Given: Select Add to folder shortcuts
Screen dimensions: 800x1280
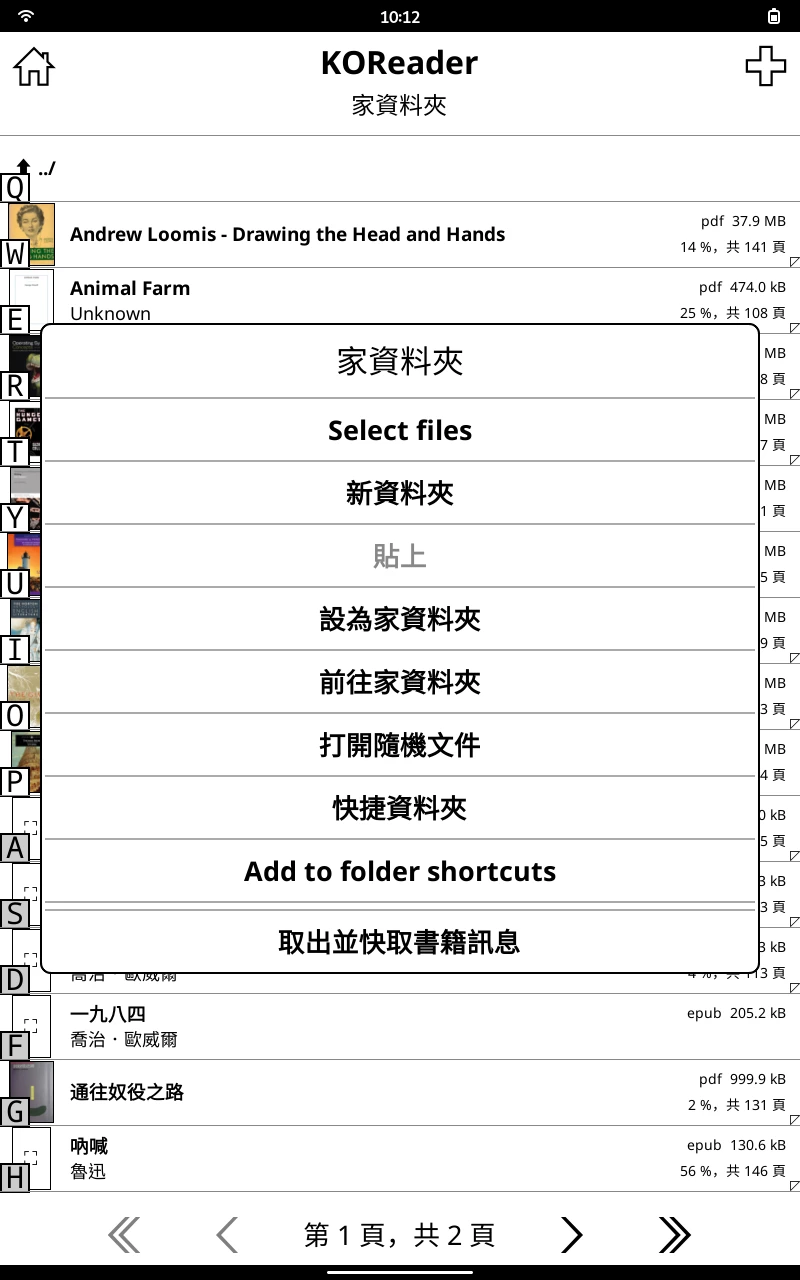Looking at the screenshot, I should point(400,871).
